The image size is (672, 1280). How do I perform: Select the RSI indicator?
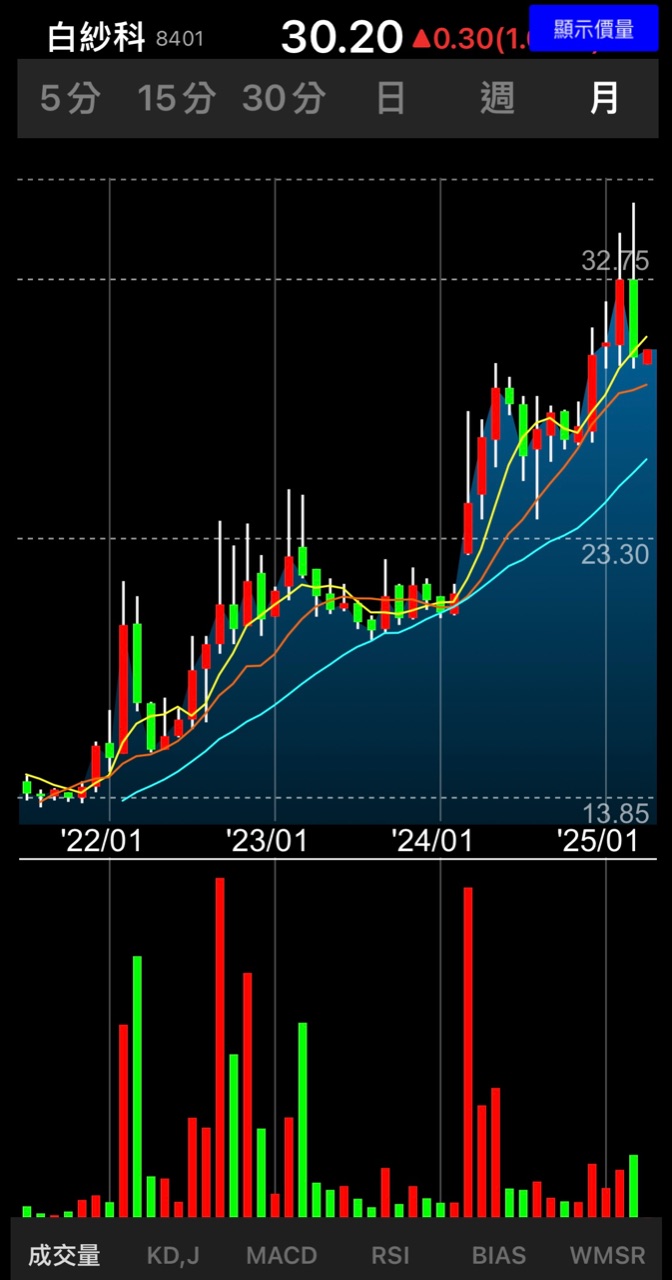(390, 1255)
